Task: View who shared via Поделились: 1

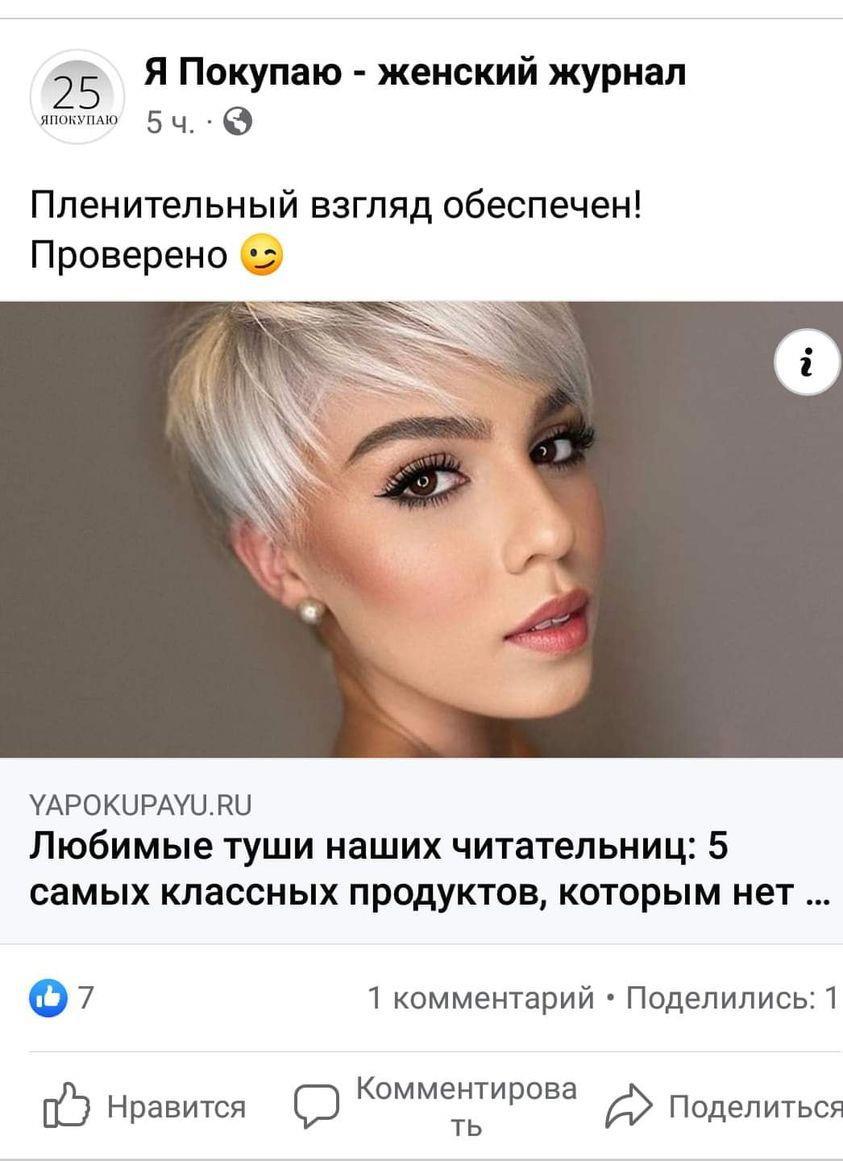Action: pyautogui.click(x=730, y=998)
